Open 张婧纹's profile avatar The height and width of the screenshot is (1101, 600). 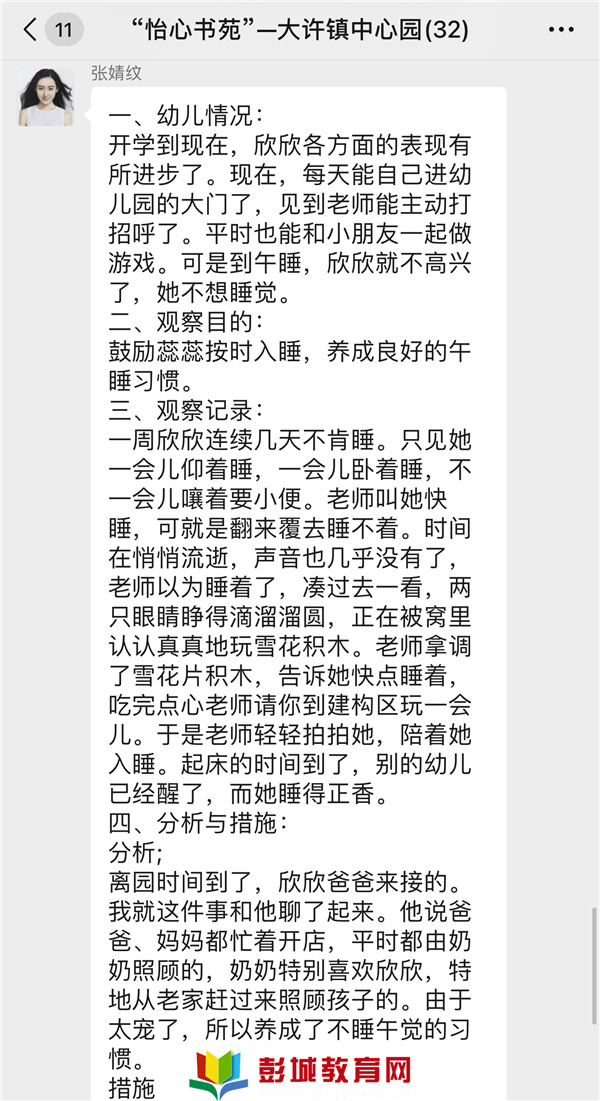(46, 98)
